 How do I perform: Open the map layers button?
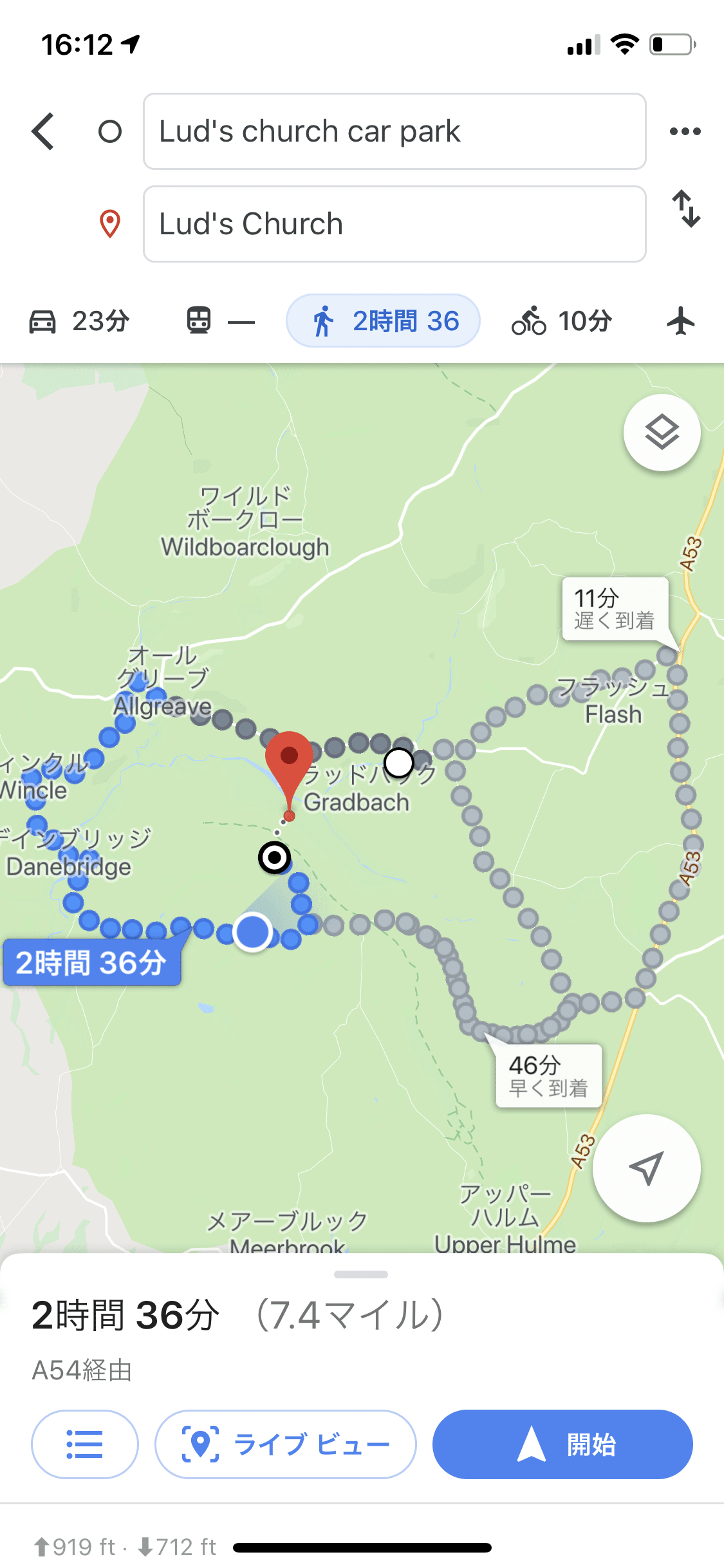662,432
